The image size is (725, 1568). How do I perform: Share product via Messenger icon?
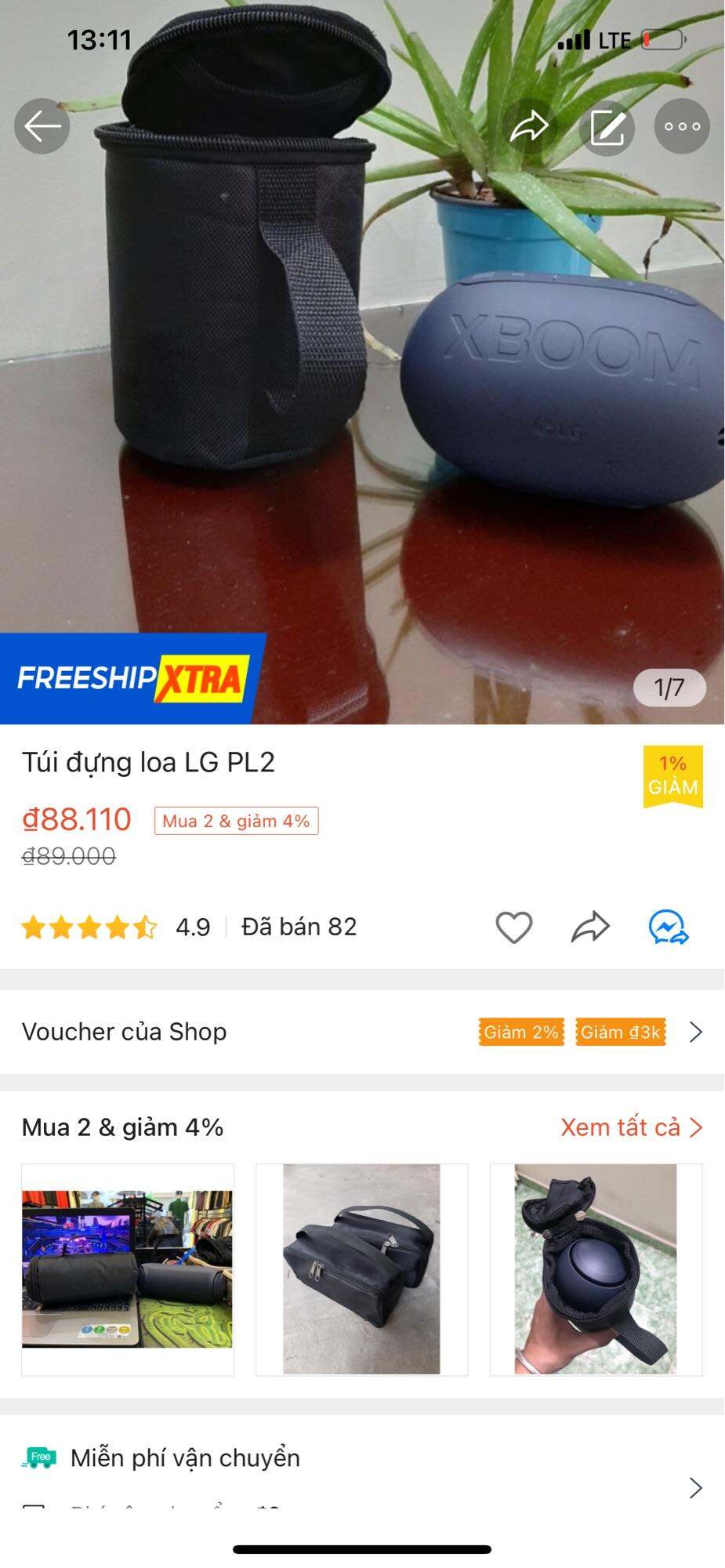(669, 927)
